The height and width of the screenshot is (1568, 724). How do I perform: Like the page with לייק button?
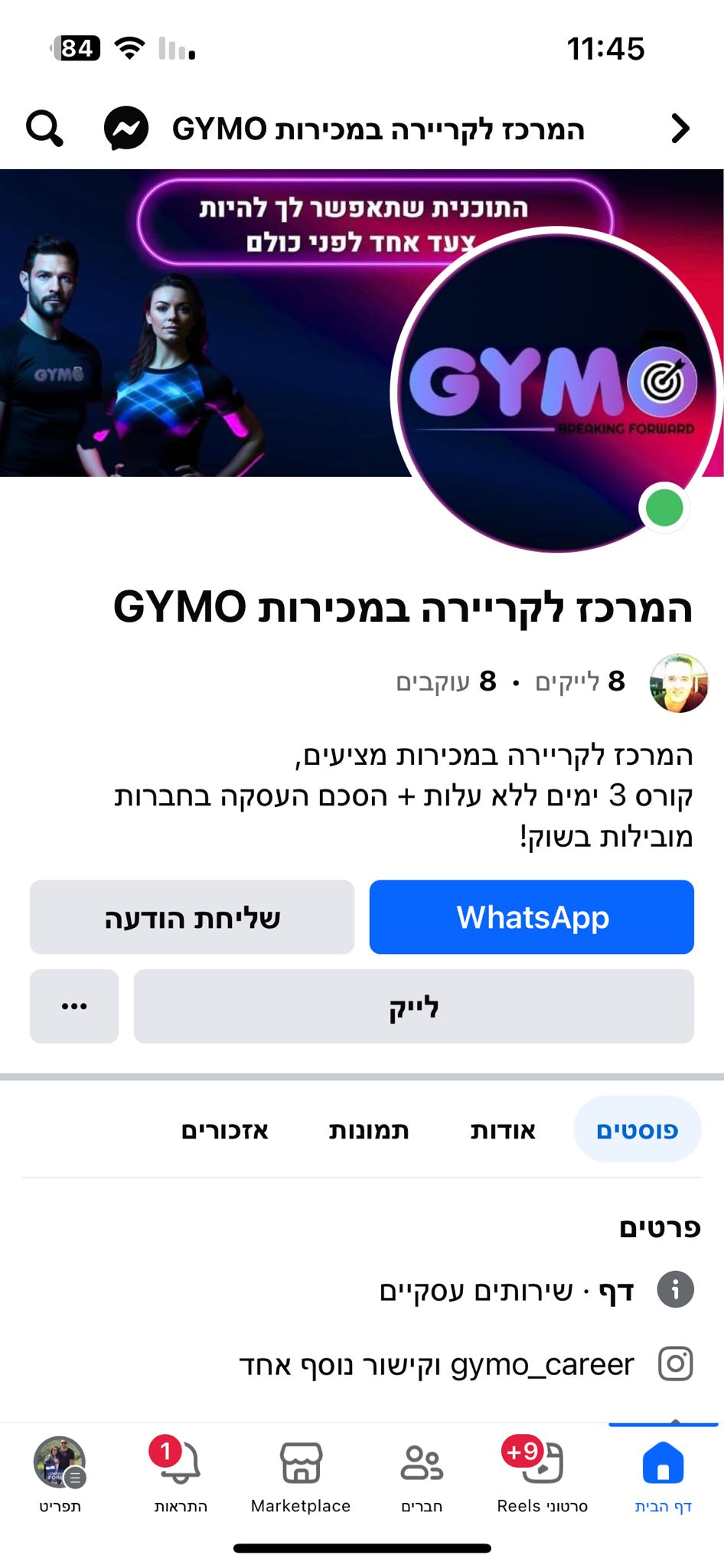[x=413, y=1006]
